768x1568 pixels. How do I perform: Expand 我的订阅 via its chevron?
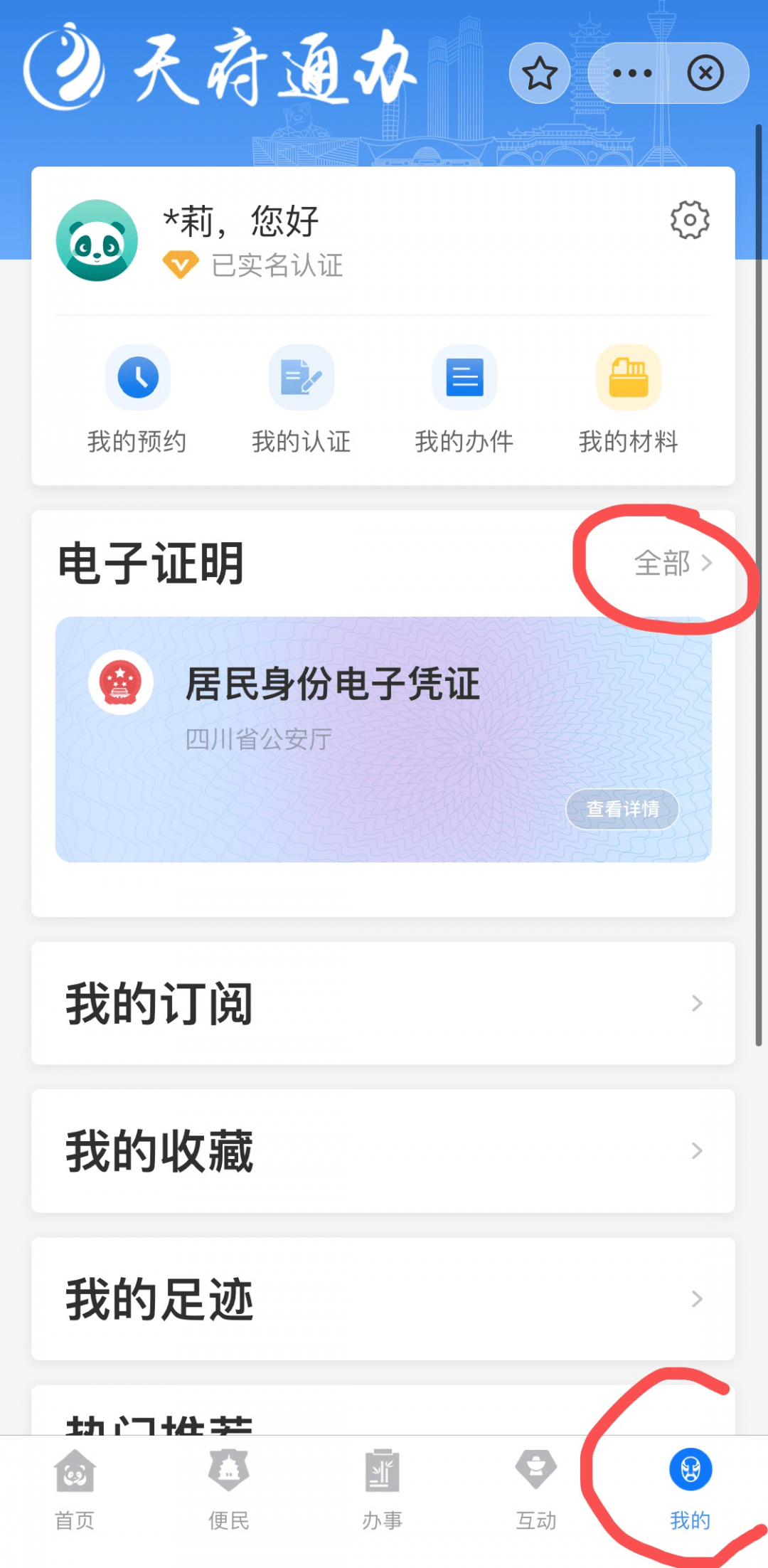click(x=695, y=1003)
